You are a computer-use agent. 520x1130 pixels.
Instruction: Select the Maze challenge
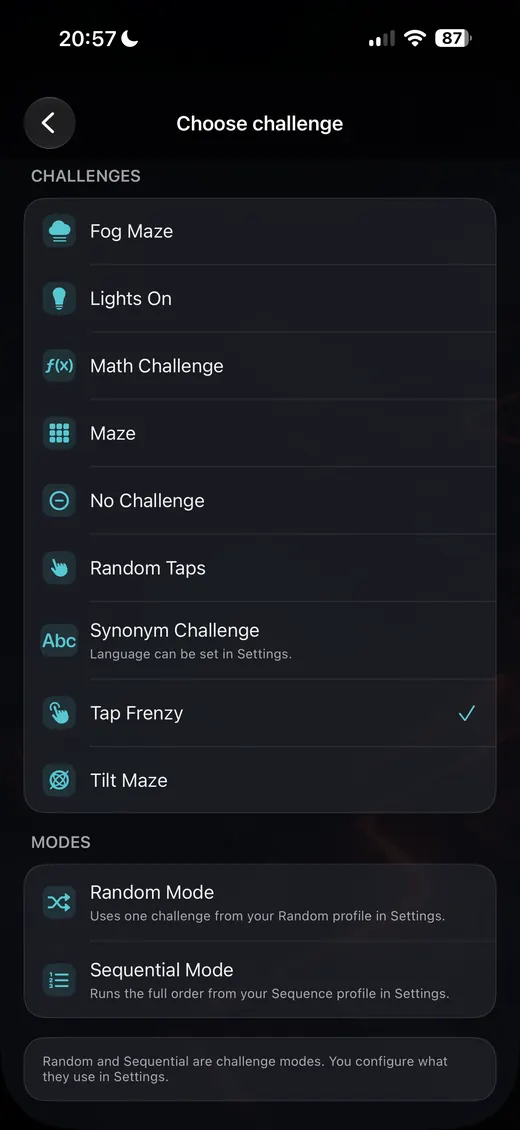tap(260, 433)
